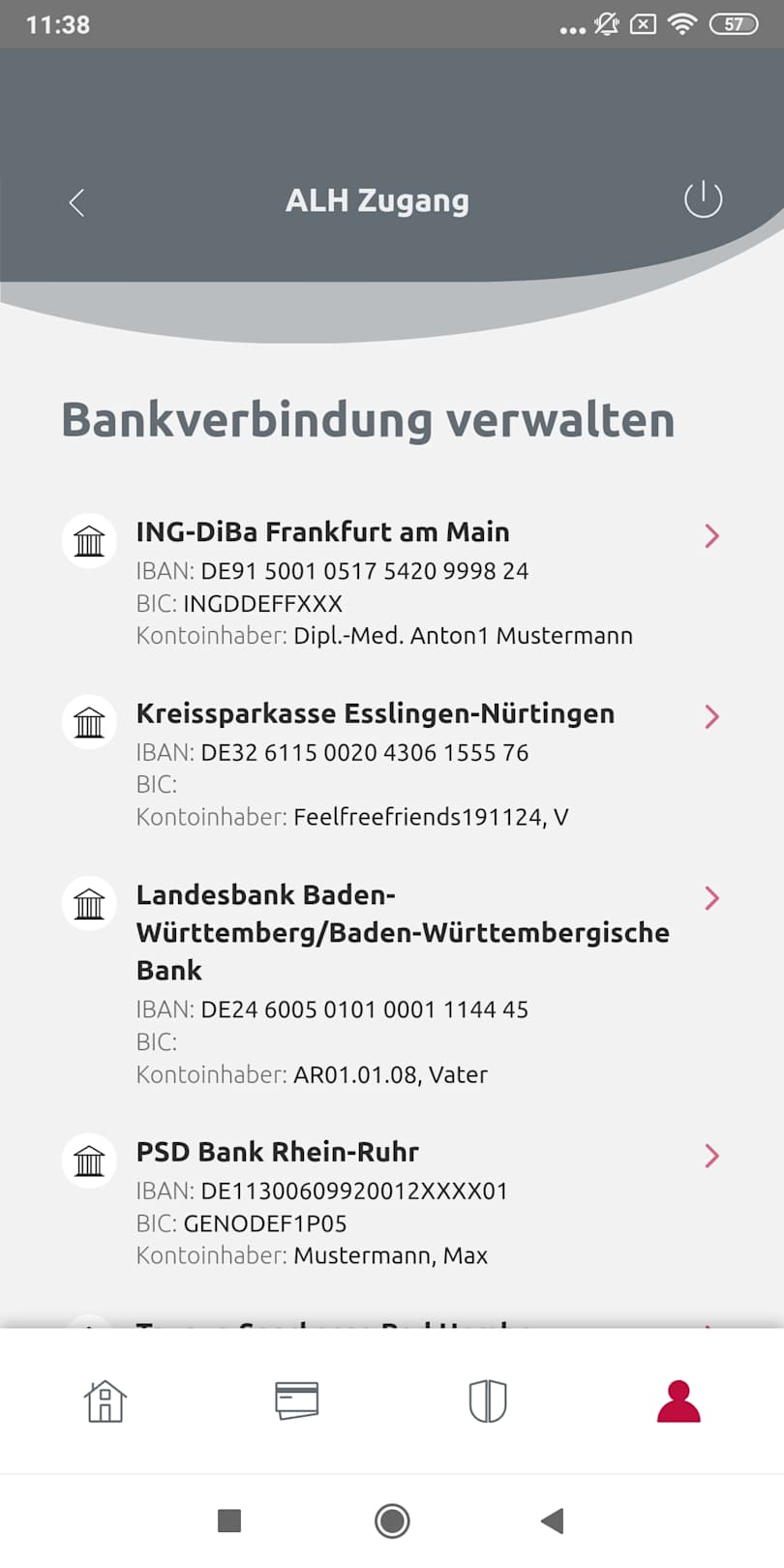This screenshot has height=1568, width=784.
Task: Open ING-DiBa Frankfurt am Main bank details
Action: 391,582
